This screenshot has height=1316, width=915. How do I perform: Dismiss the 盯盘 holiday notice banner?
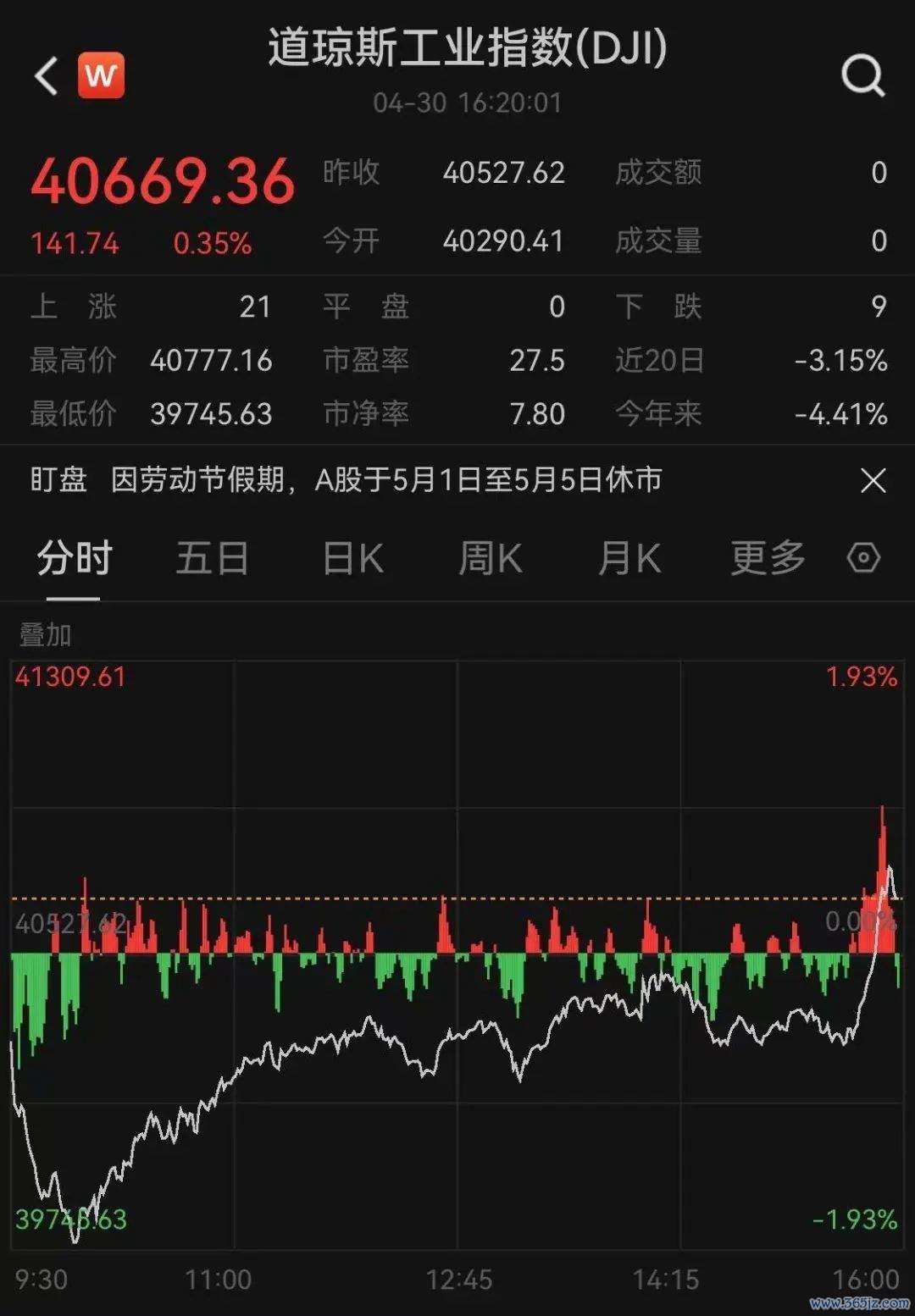(873, 481)
